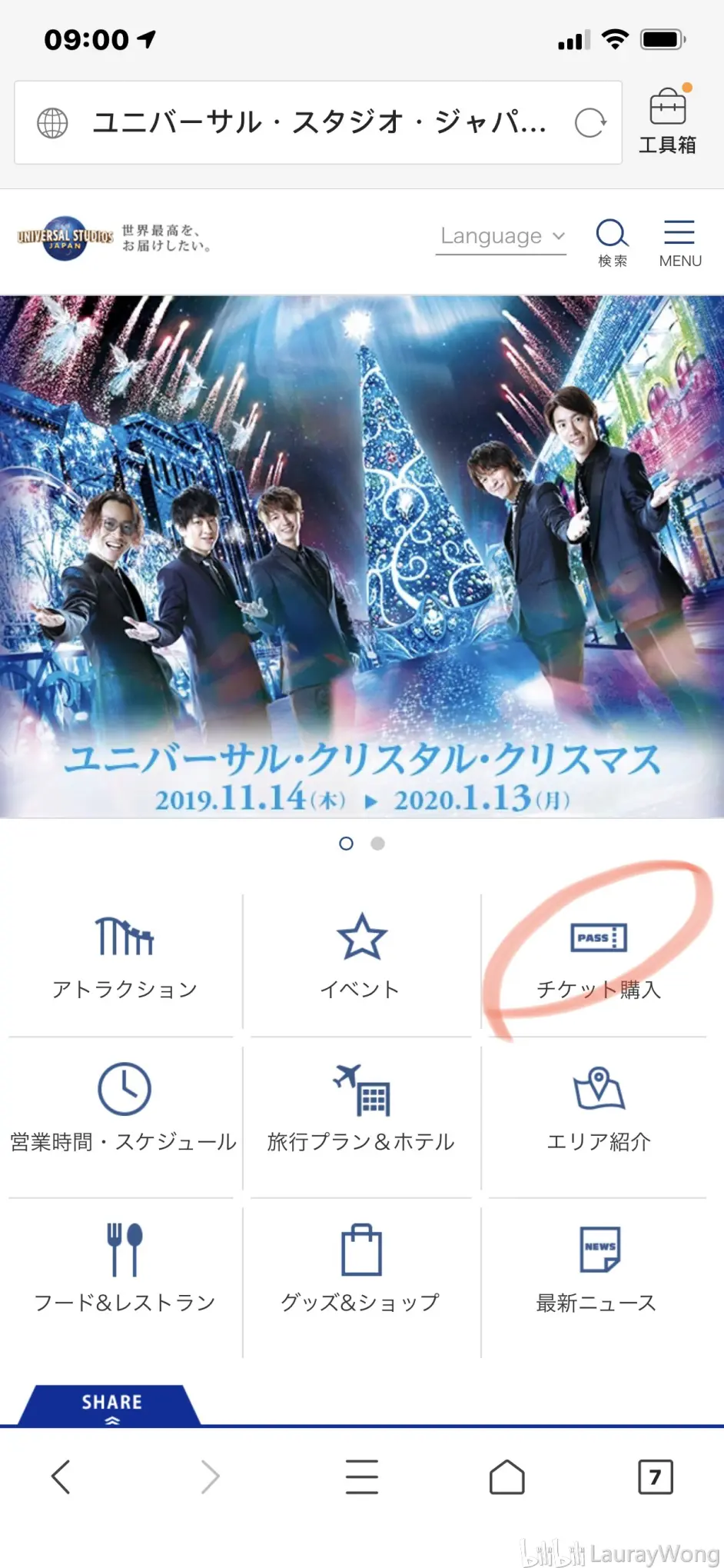Open the 検索 search icon

(x=612, y=242)
